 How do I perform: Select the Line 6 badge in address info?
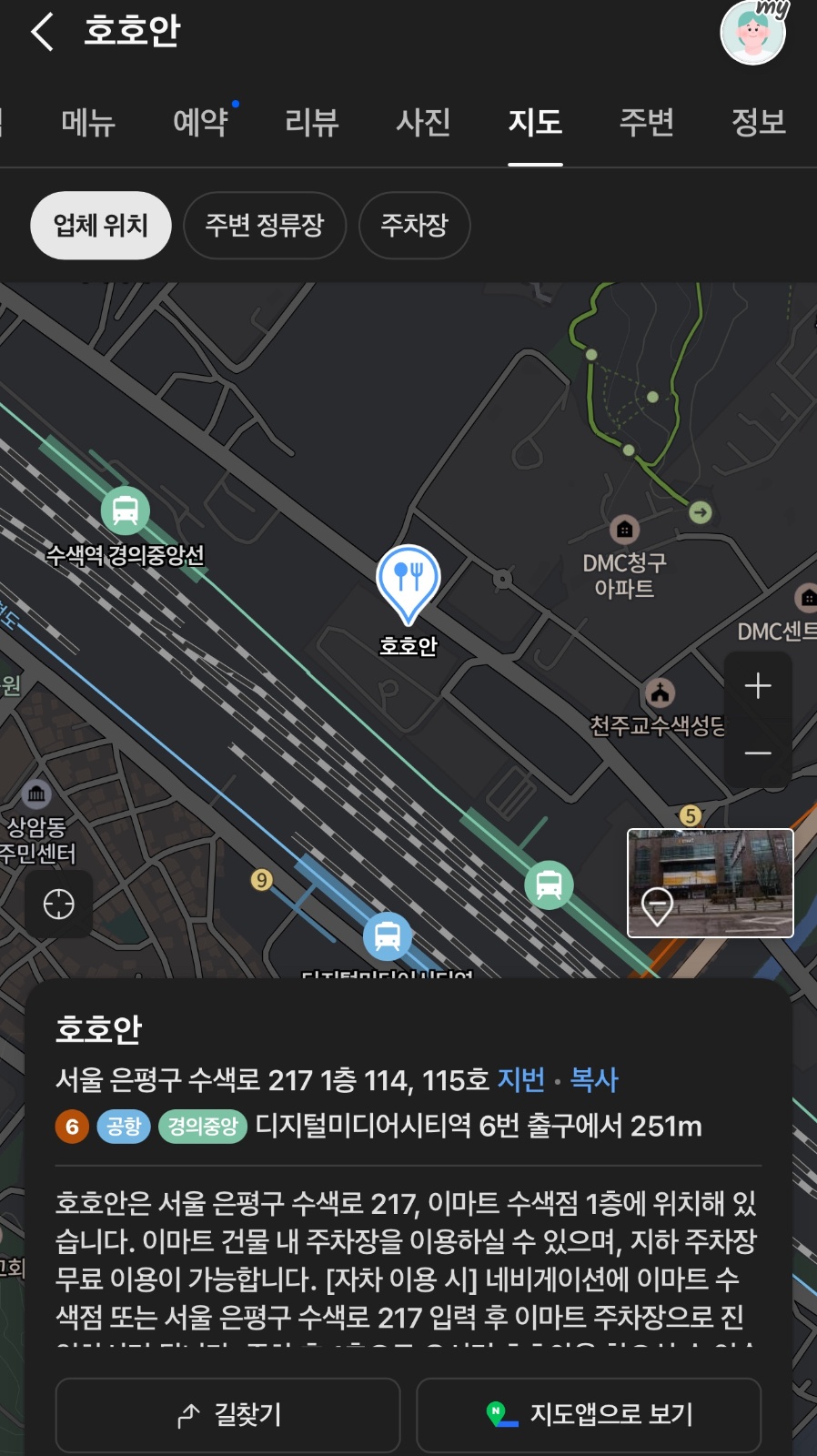click(x=71, y=1127)
